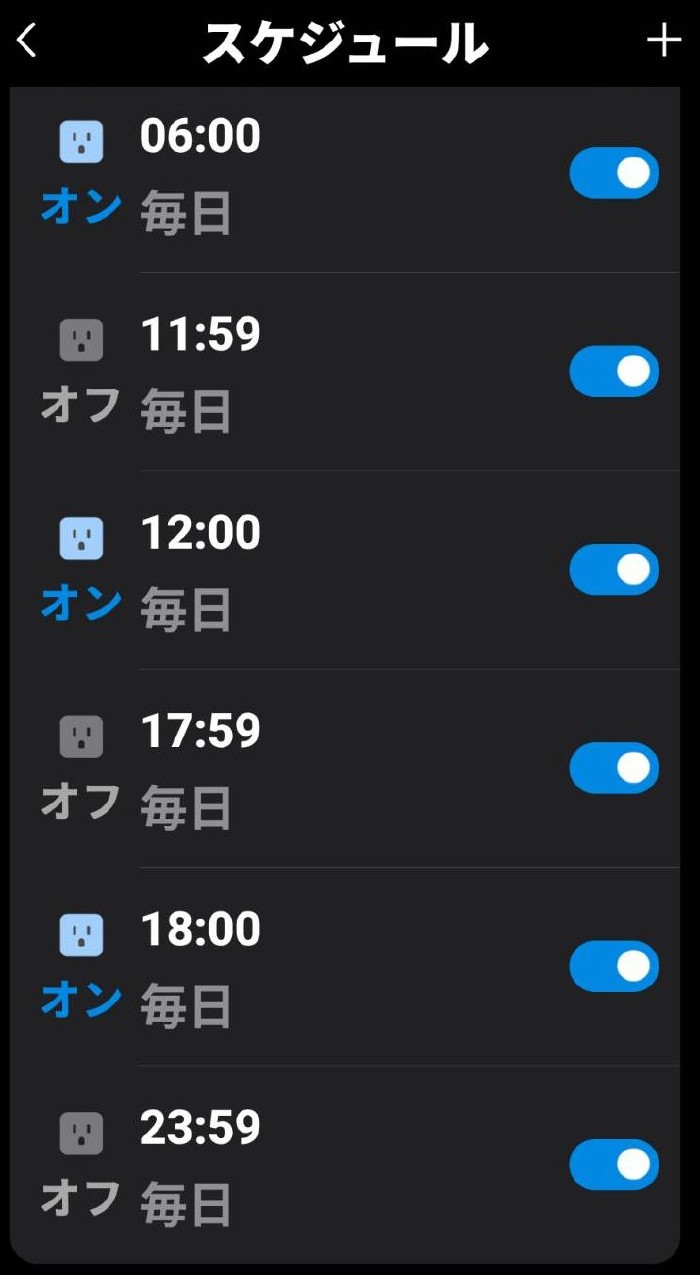The height and width of the screenshot is (1275, 700).
Task: Disable the 17:59 オフ schedule toggle
Action: pos(614,767)
